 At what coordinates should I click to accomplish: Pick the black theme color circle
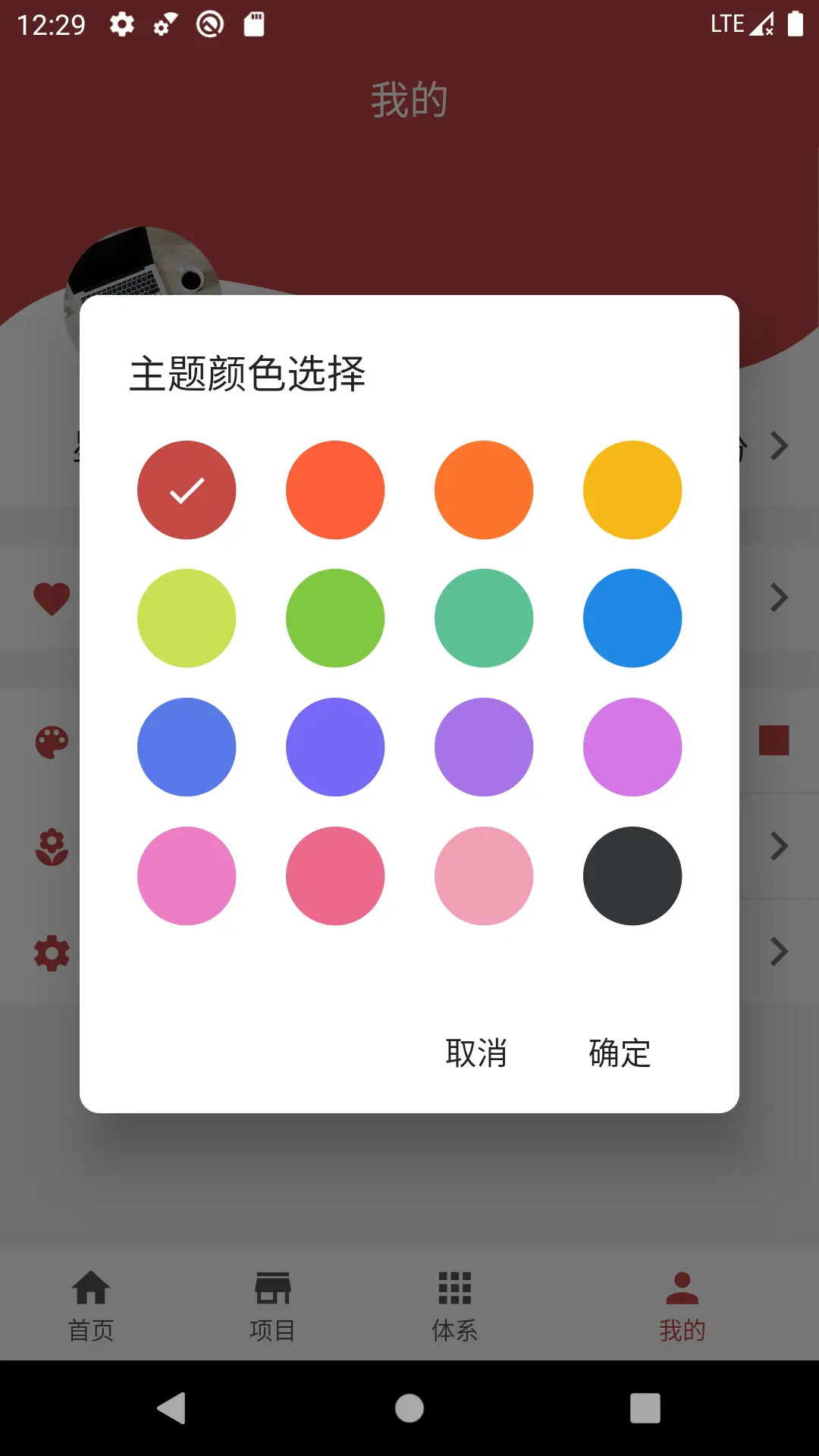coord(632,876)
